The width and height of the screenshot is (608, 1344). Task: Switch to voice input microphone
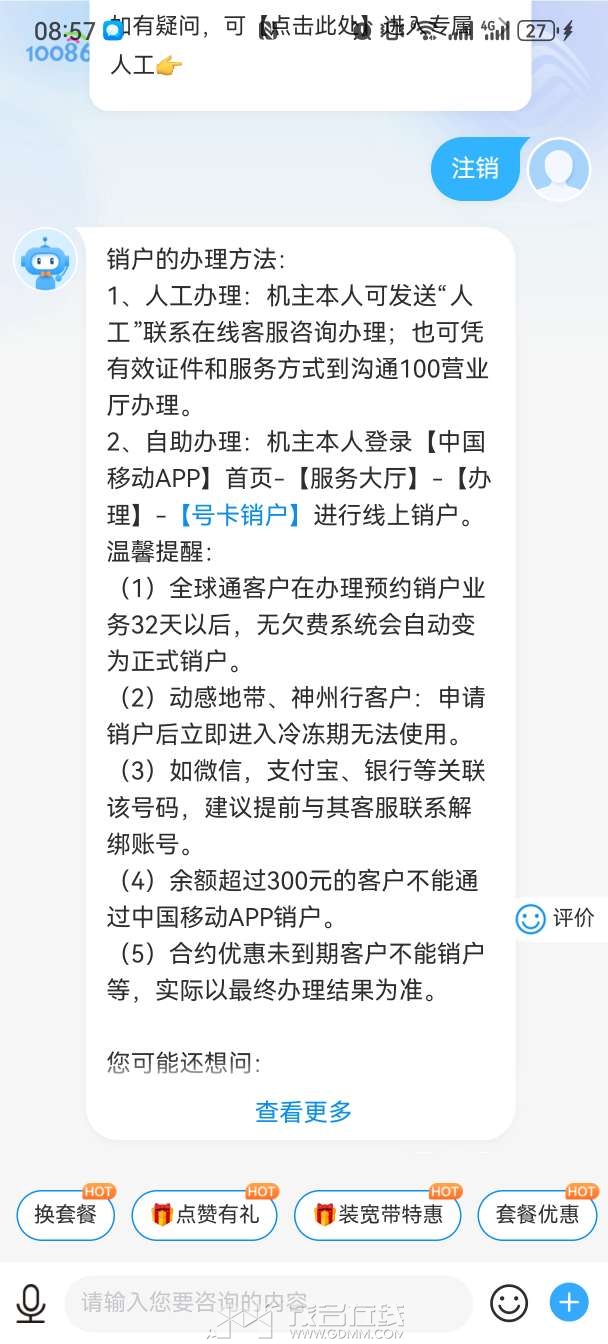31,1303
